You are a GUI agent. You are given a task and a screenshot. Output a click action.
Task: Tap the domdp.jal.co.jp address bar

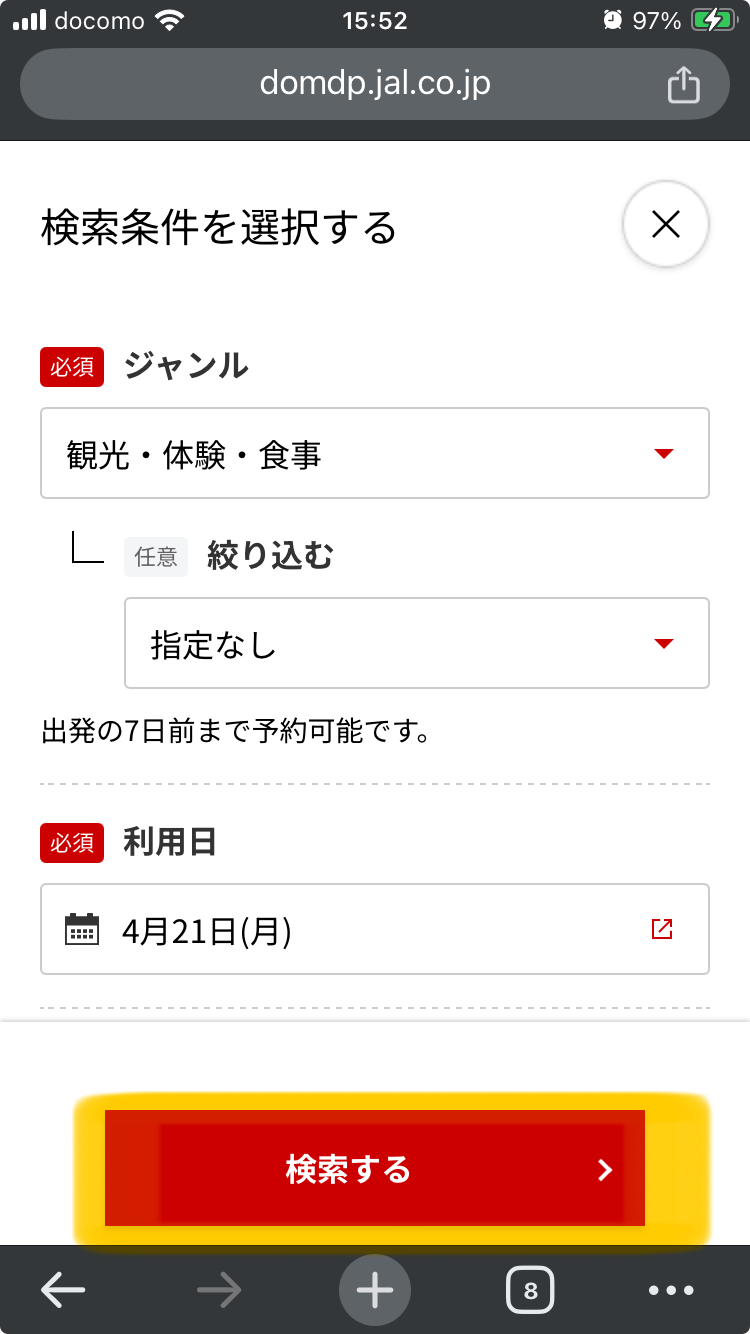tap(375, 84)
